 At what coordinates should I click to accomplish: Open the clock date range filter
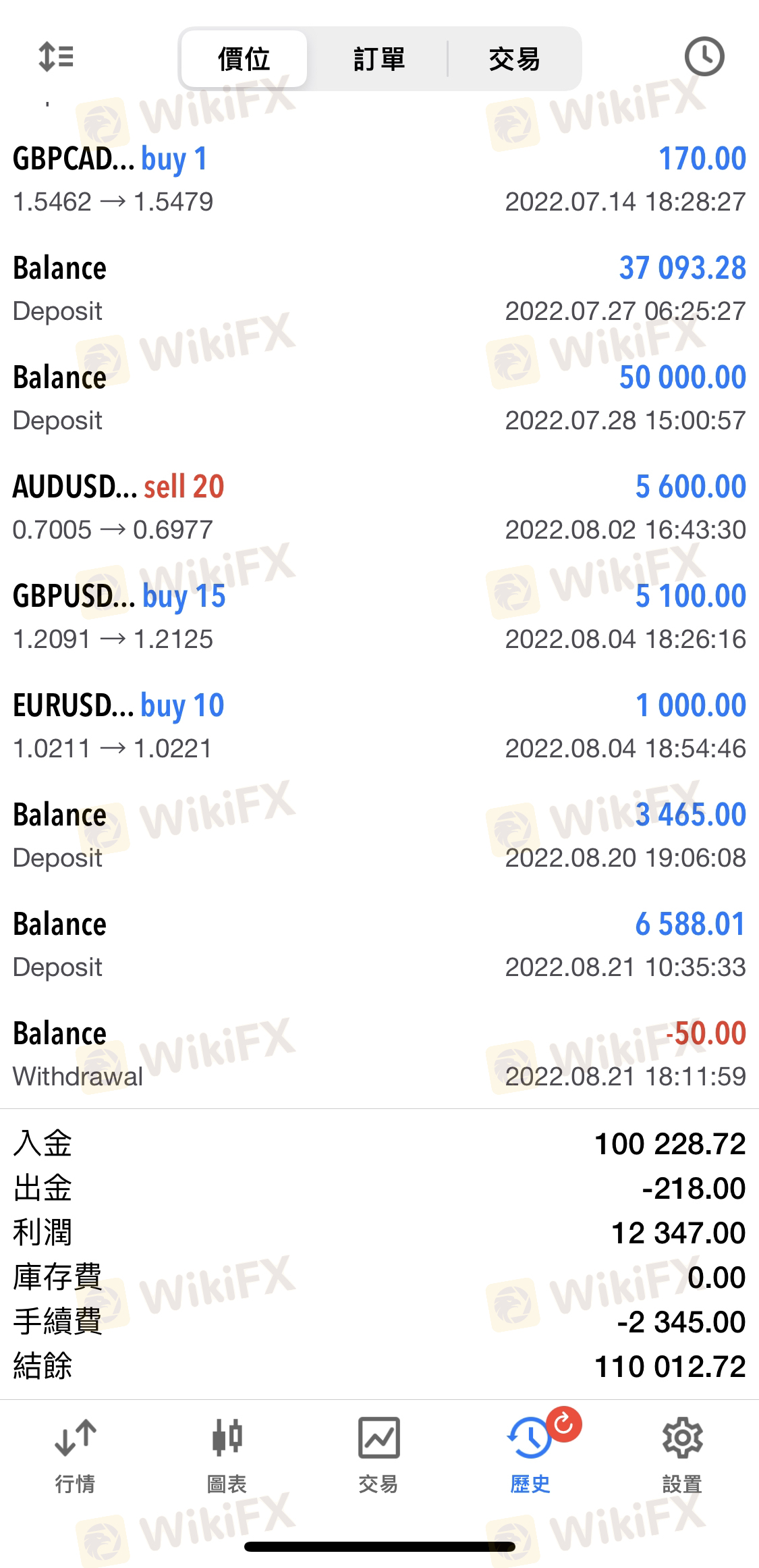pos(704,57)
